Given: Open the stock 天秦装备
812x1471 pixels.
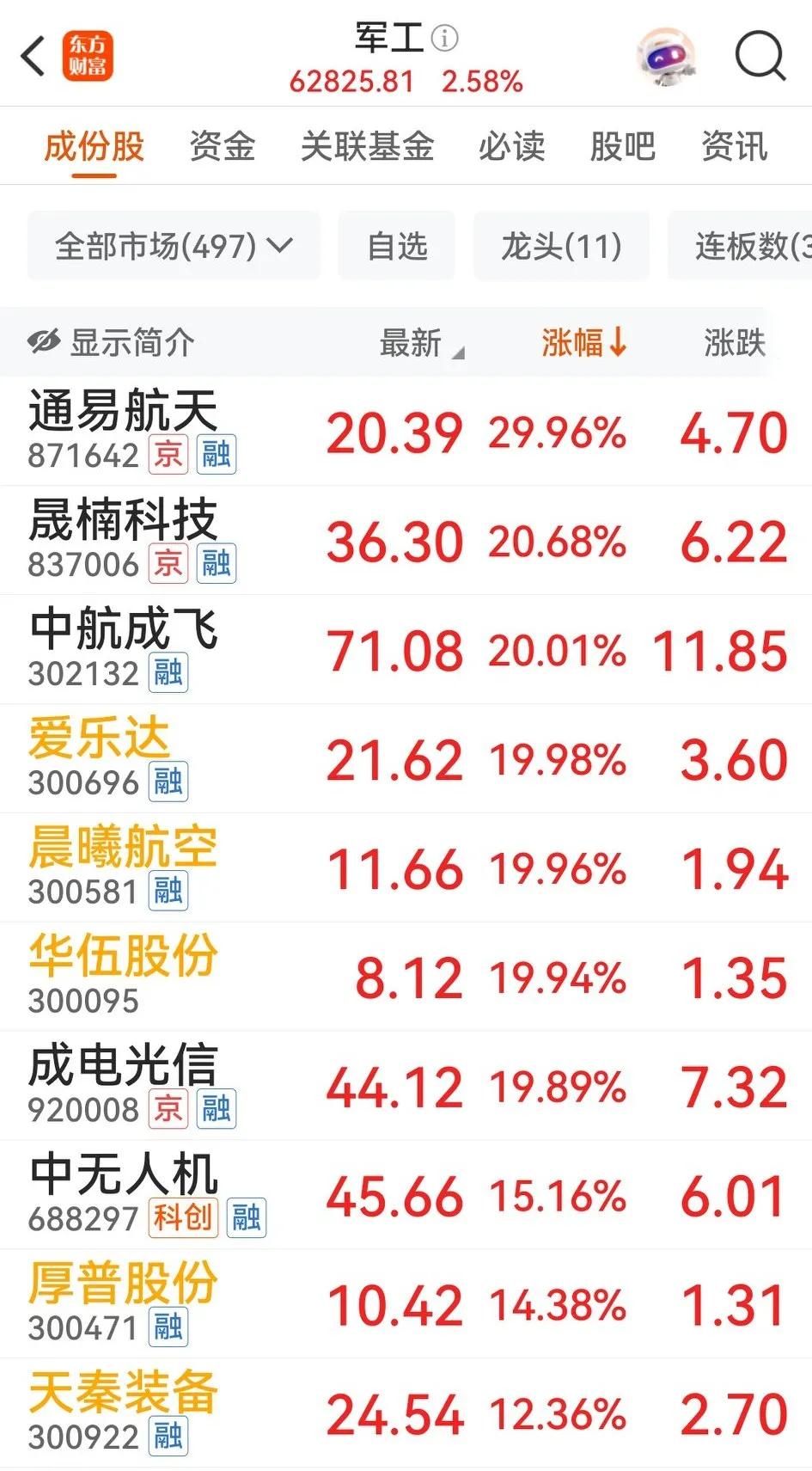Looking at the screenshot, I should coord(406,1413).
